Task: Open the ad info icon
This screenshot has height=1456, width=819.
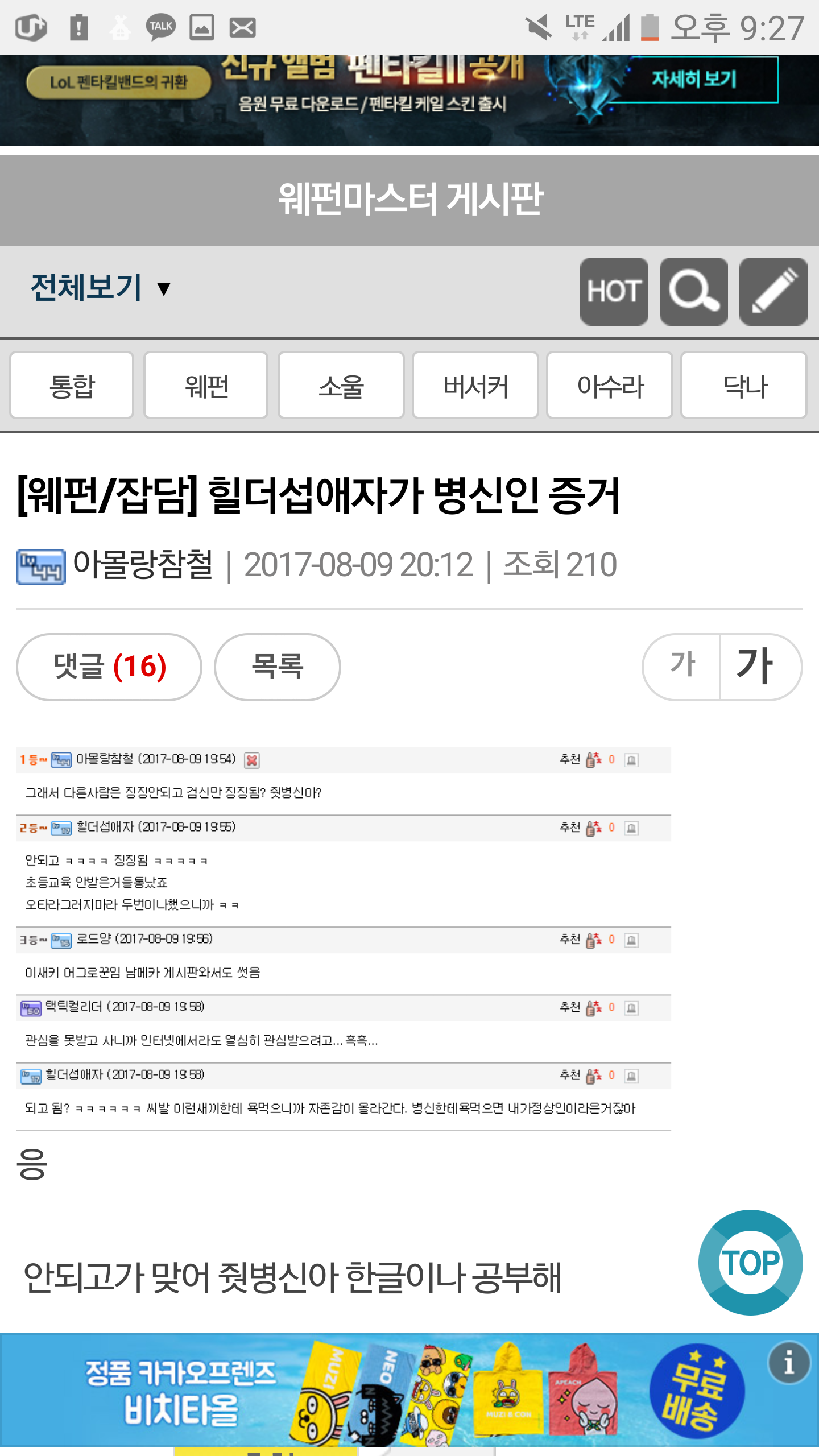Action: [789, 1363]
